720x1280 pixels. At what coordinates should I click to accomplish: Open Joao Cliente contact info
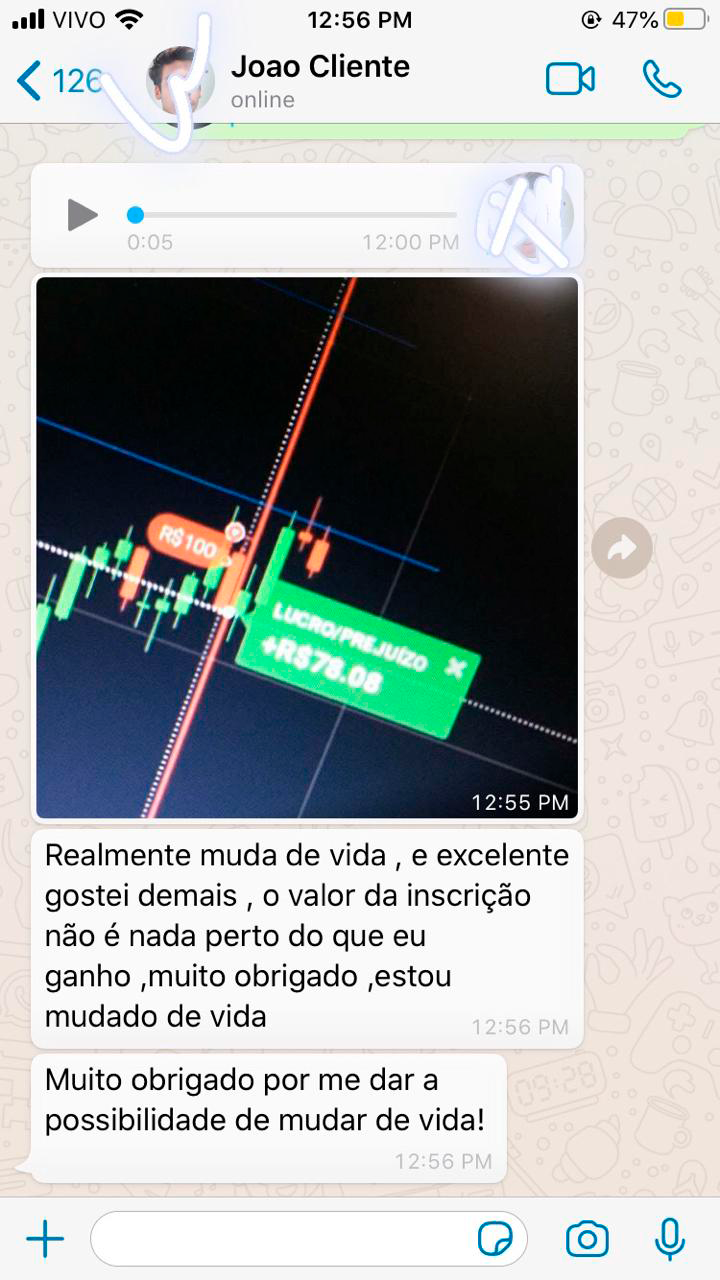pyautogui.click(x=320, y=80)
